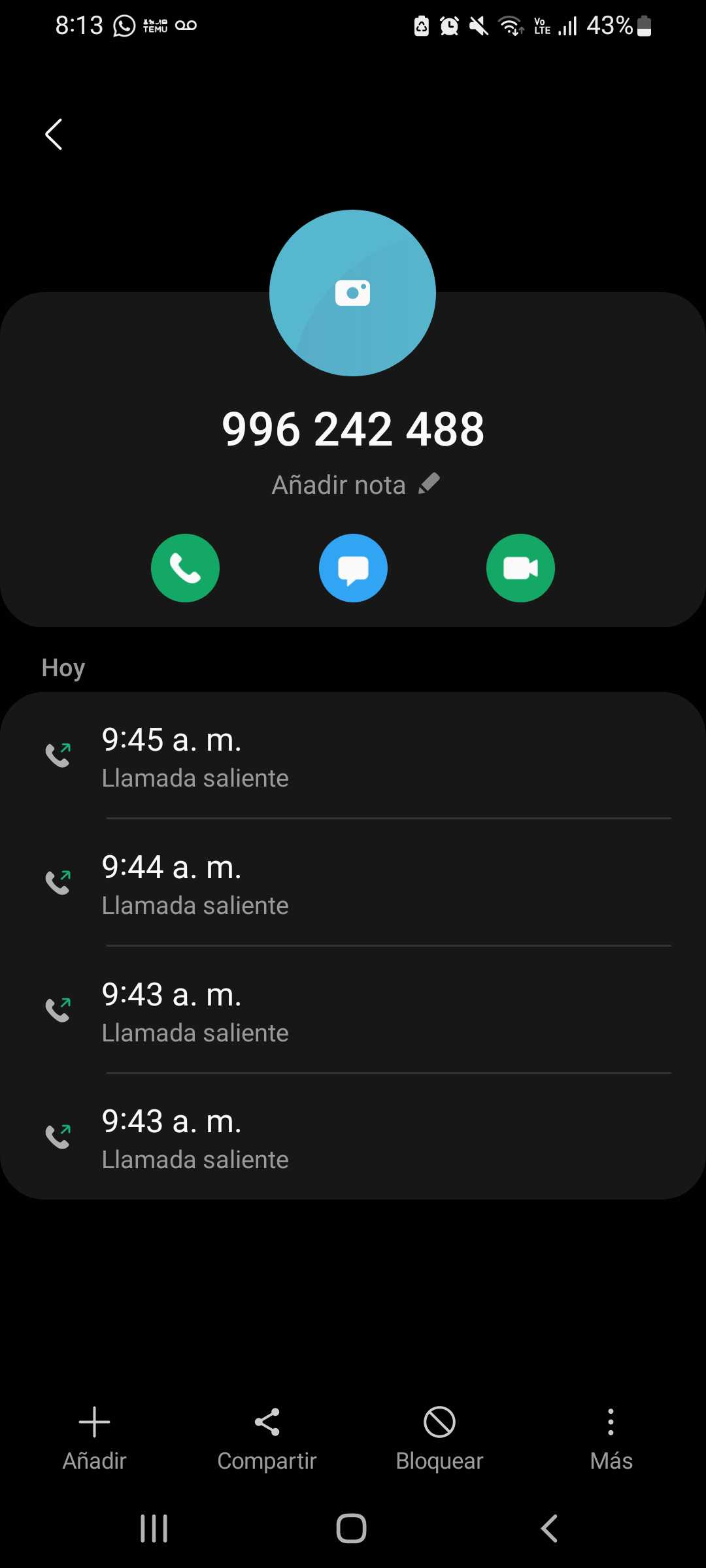This screenshot has width=706, height=1568.
Task: Go to the home screen
Action: (x=352, y=1529)
